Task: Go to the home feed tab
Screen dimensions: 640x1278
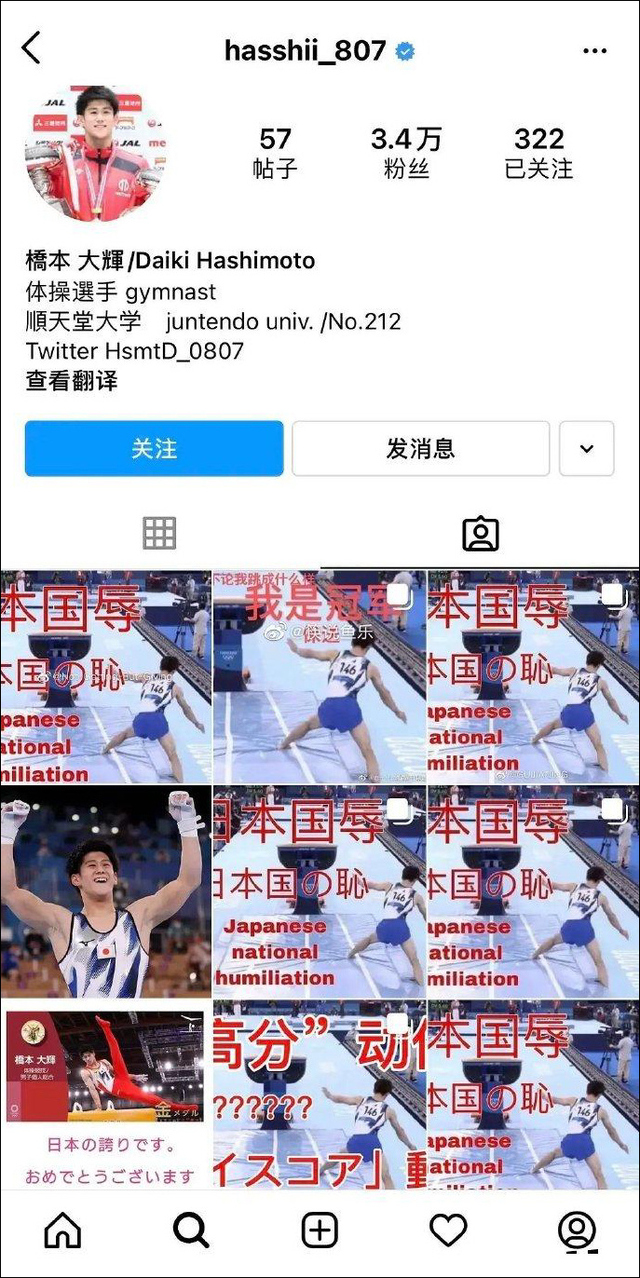Action: point(63,1230)
